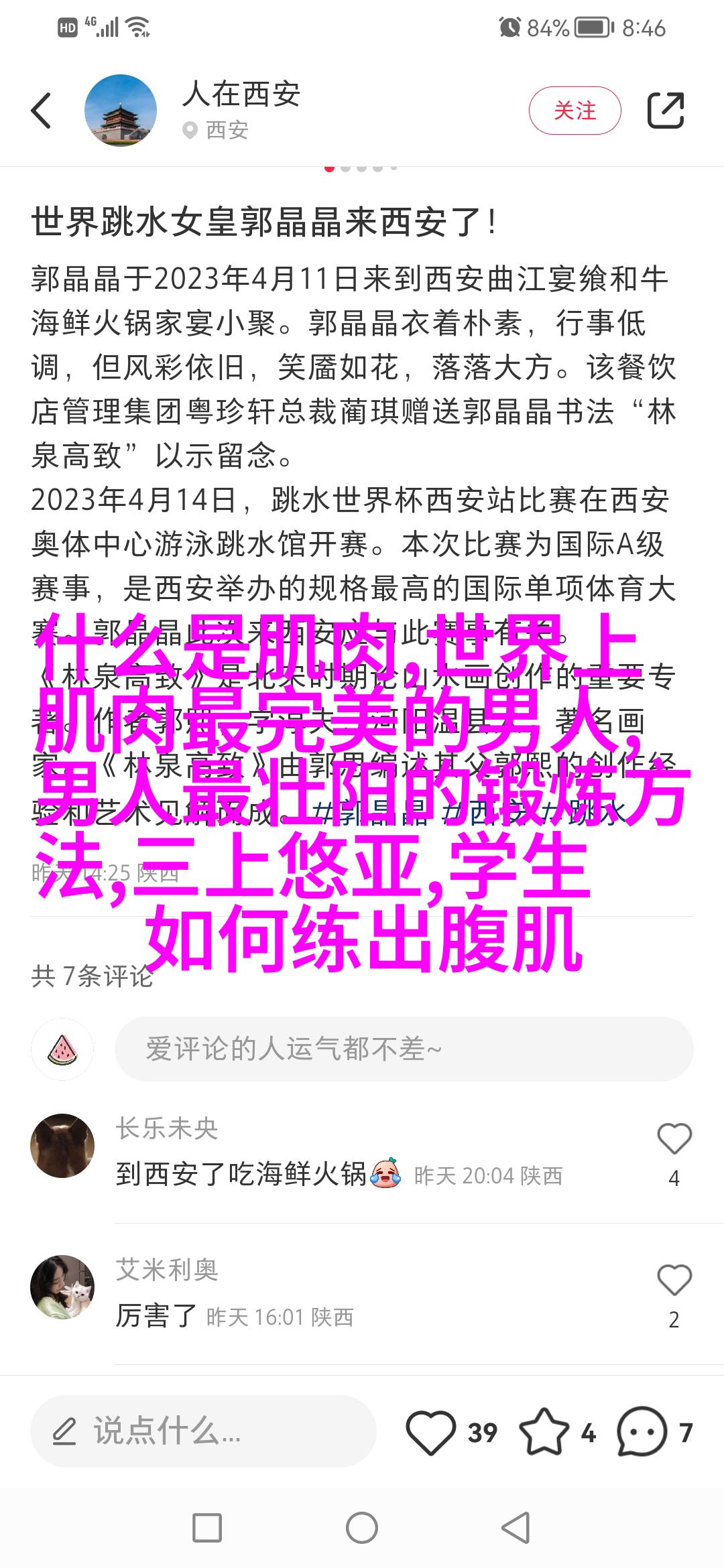Image resolution: width=724 pixels, height=1568 pixels.
Task: Like 长乐未央's comment
Action: [x=674, y=1139]
